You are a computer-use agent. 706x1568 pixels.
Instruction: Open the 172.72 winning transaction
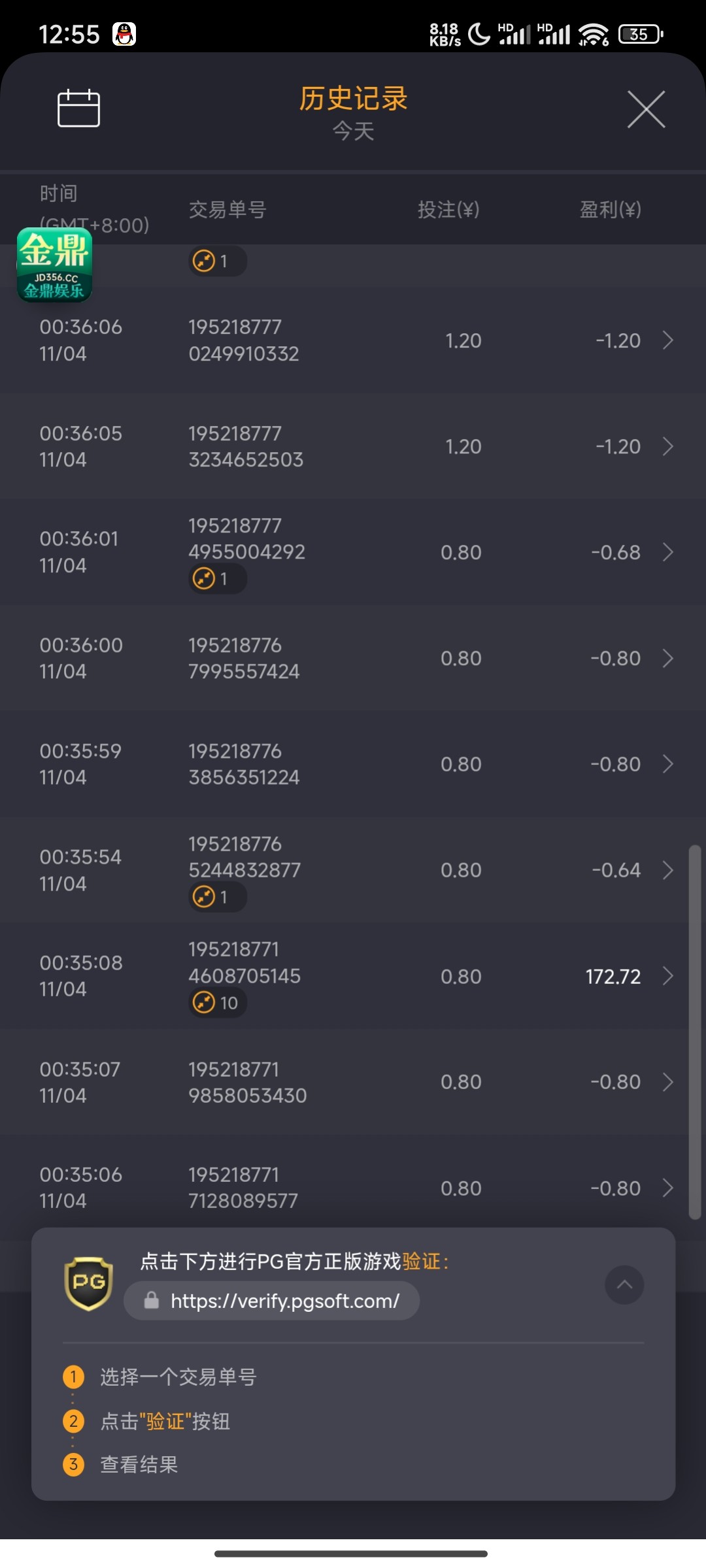353,976
